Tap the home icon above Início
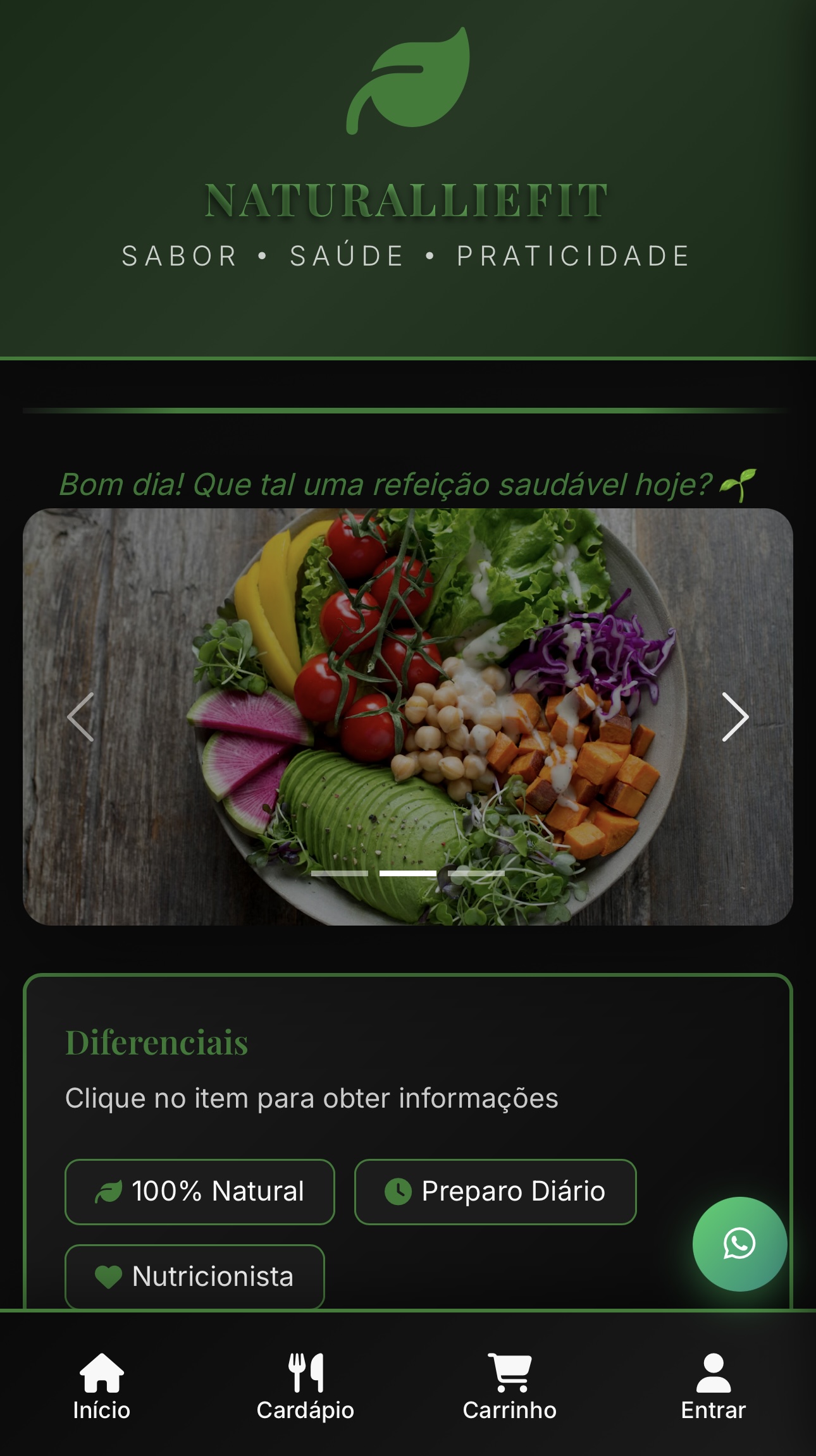816x1456 pixels. (x=103, y=1371)
